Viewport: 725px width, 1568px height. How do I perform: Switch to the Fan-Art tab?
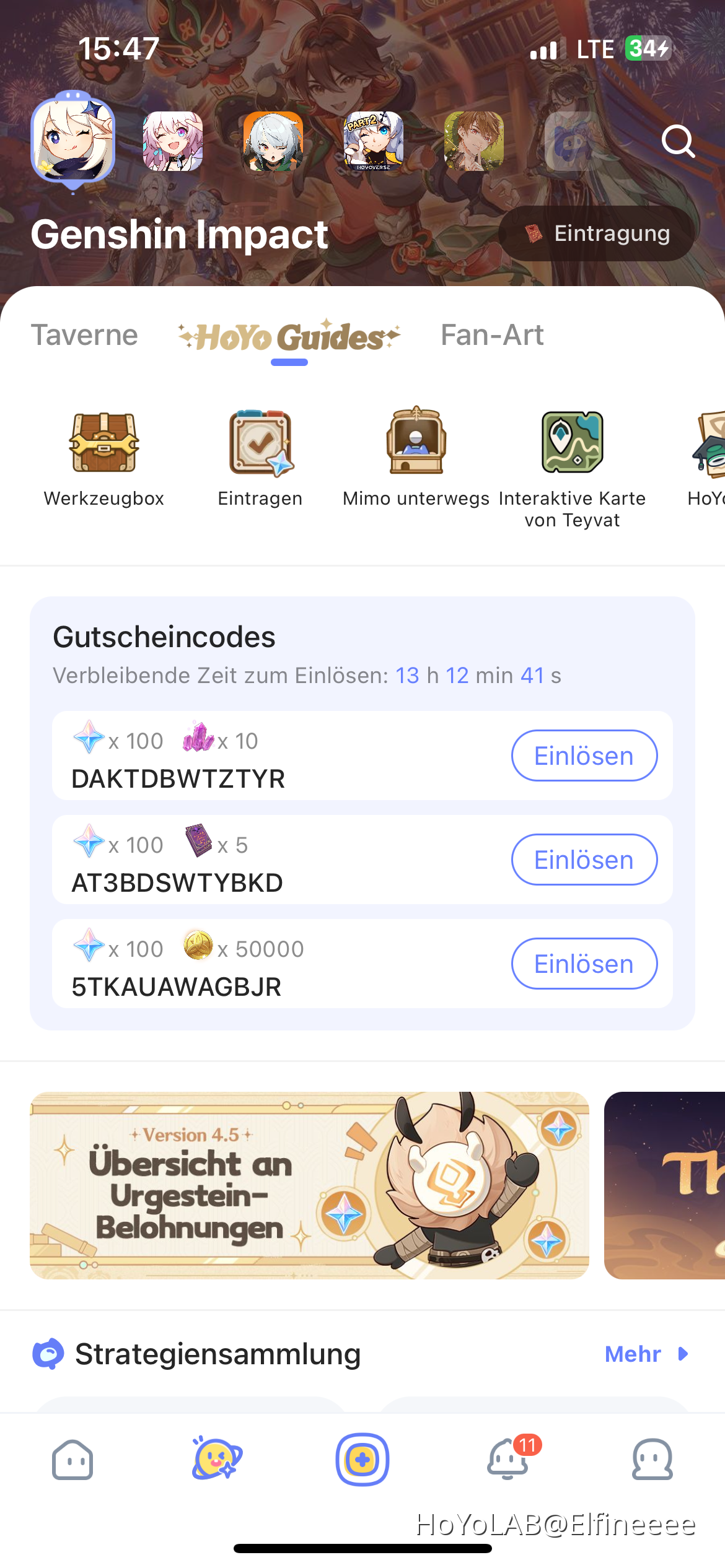(492, 335)
